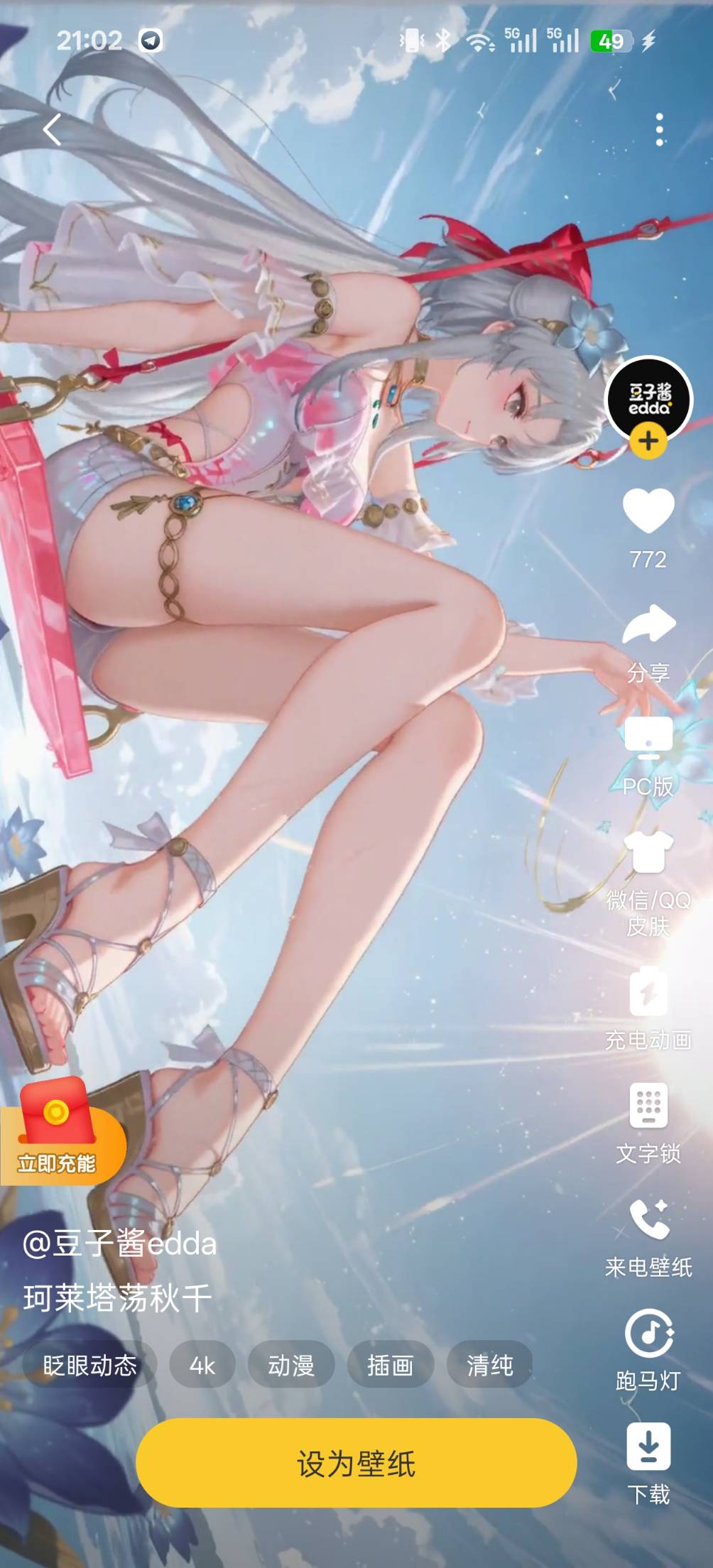Follow the author via yellow plus badge

[x=648, y=442]
